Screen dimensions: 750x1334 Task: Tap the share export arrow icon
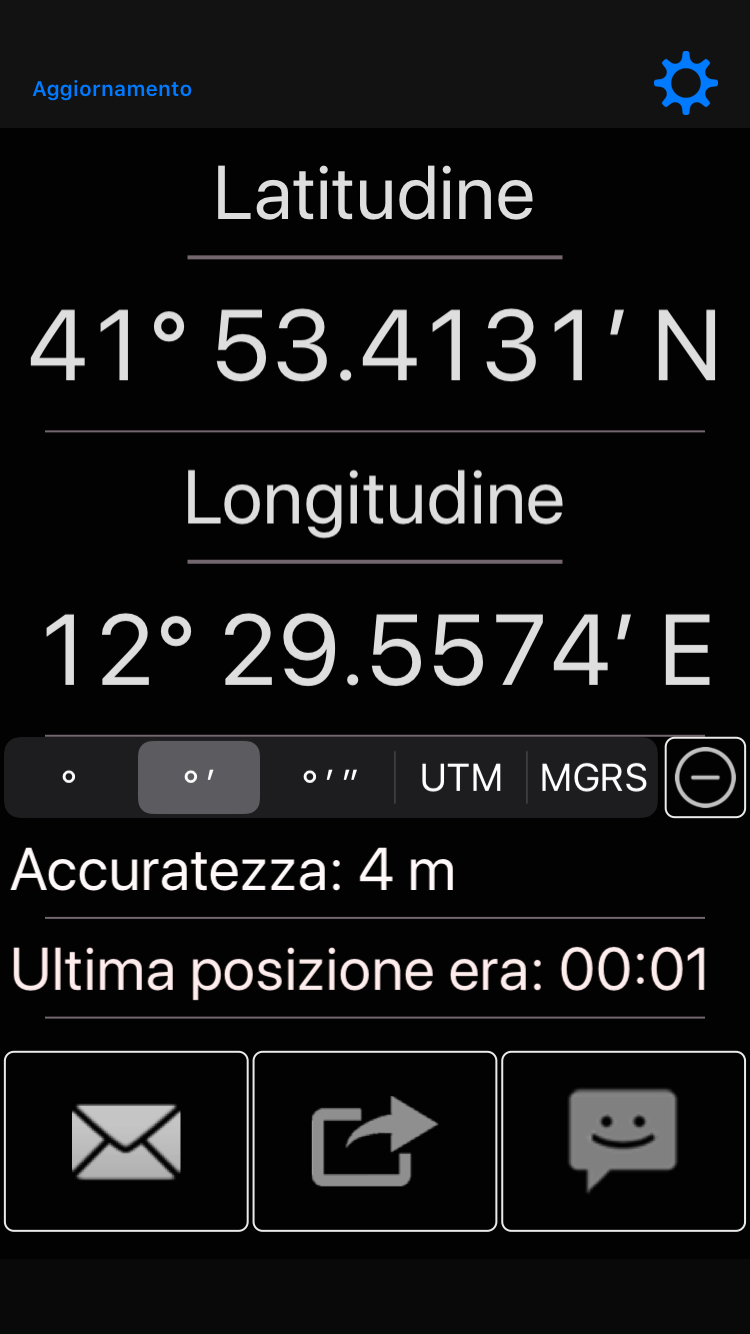(x=374, y=1140)
